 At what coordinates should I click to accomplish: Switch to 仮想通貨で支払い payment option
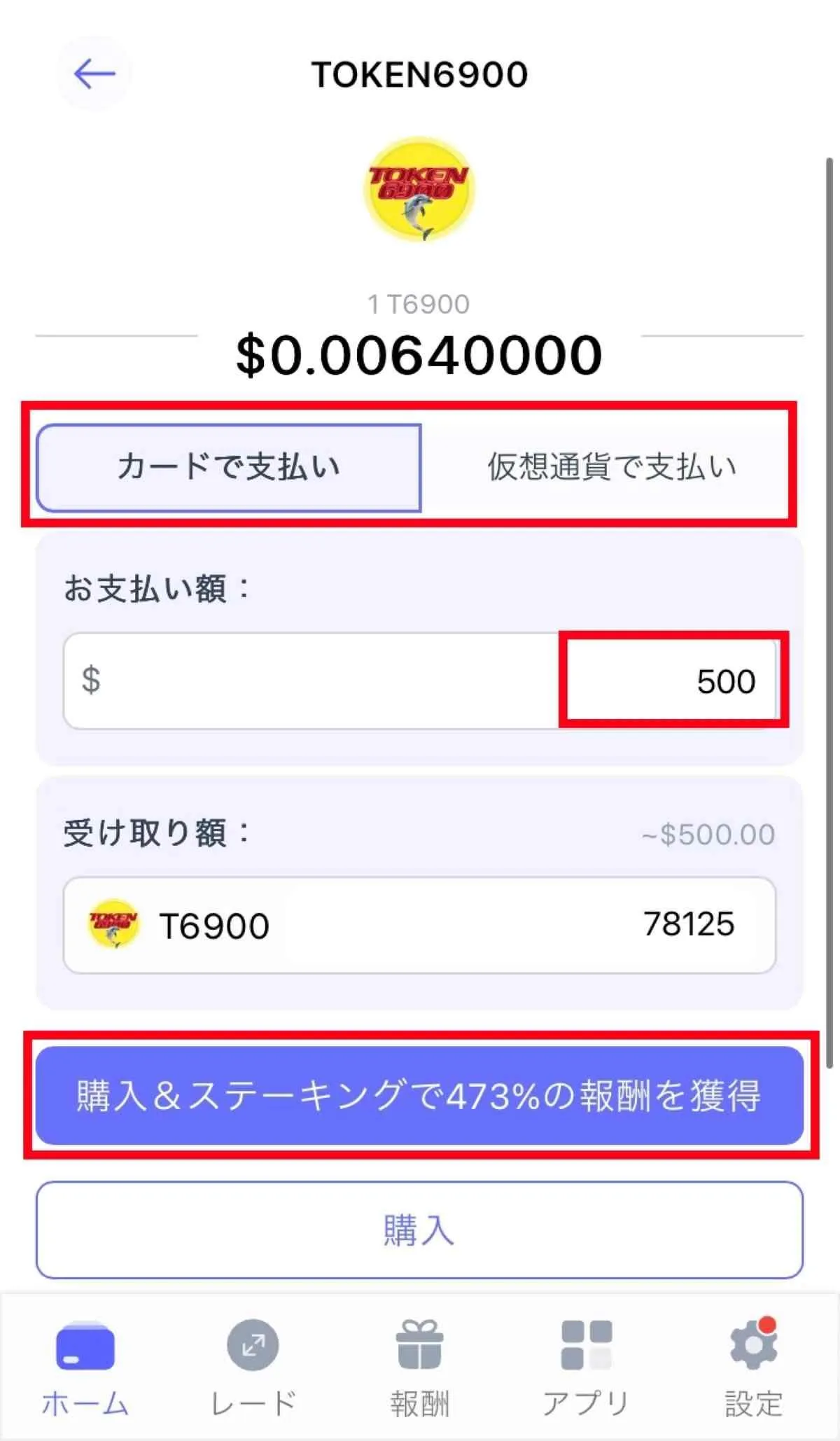[x=612, y=467]
